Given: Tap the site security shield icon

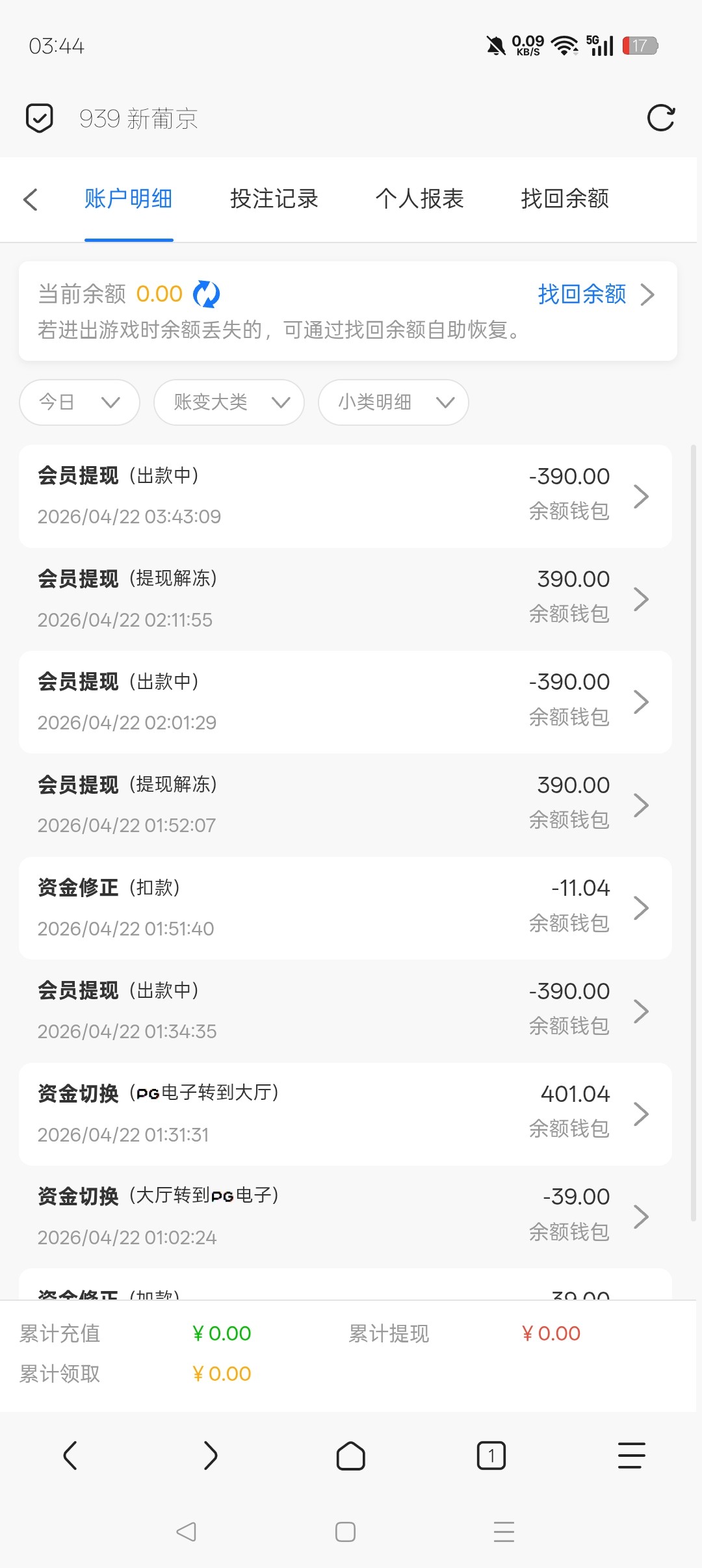Looking at the screenshot, I should click(39, 118).
